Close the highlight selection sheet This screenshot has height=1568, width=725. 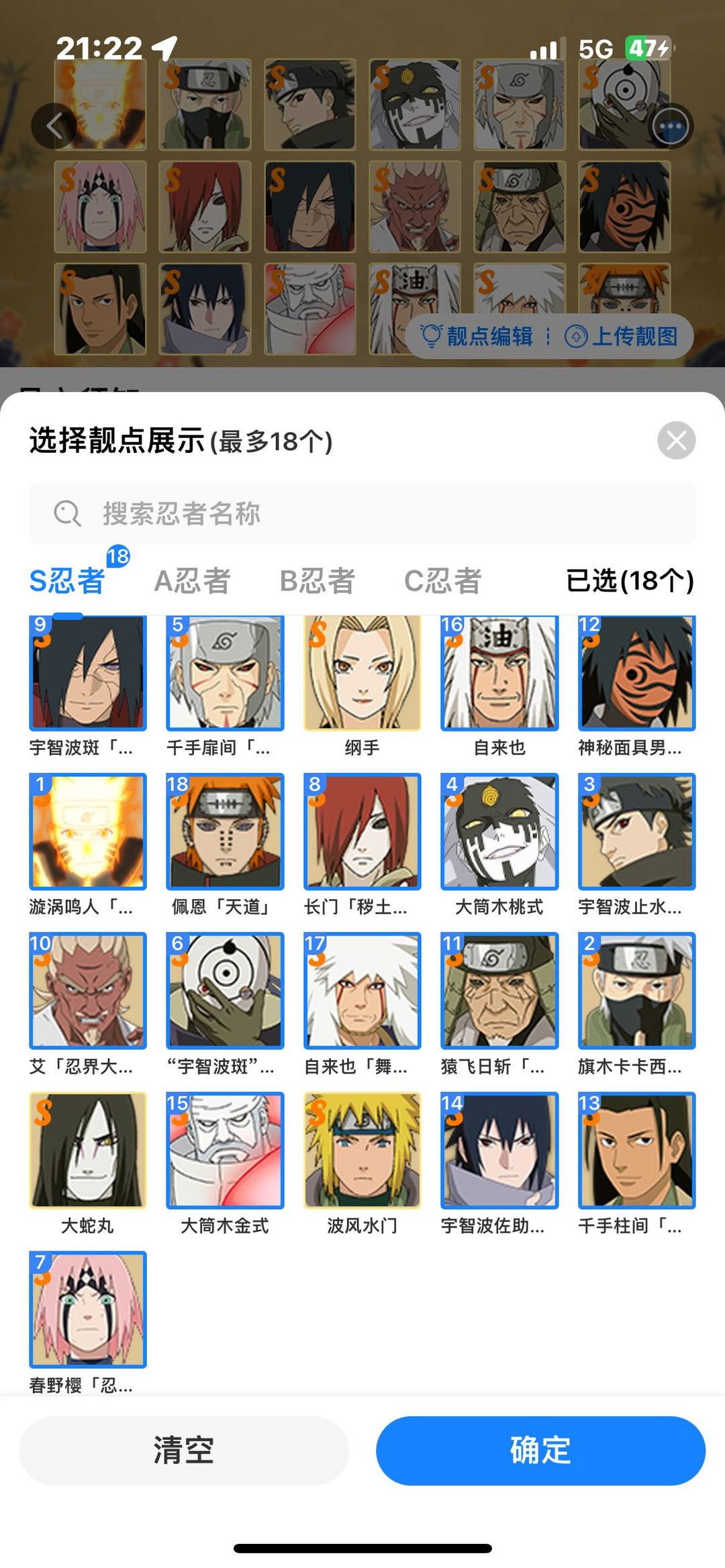coord(676,440)
